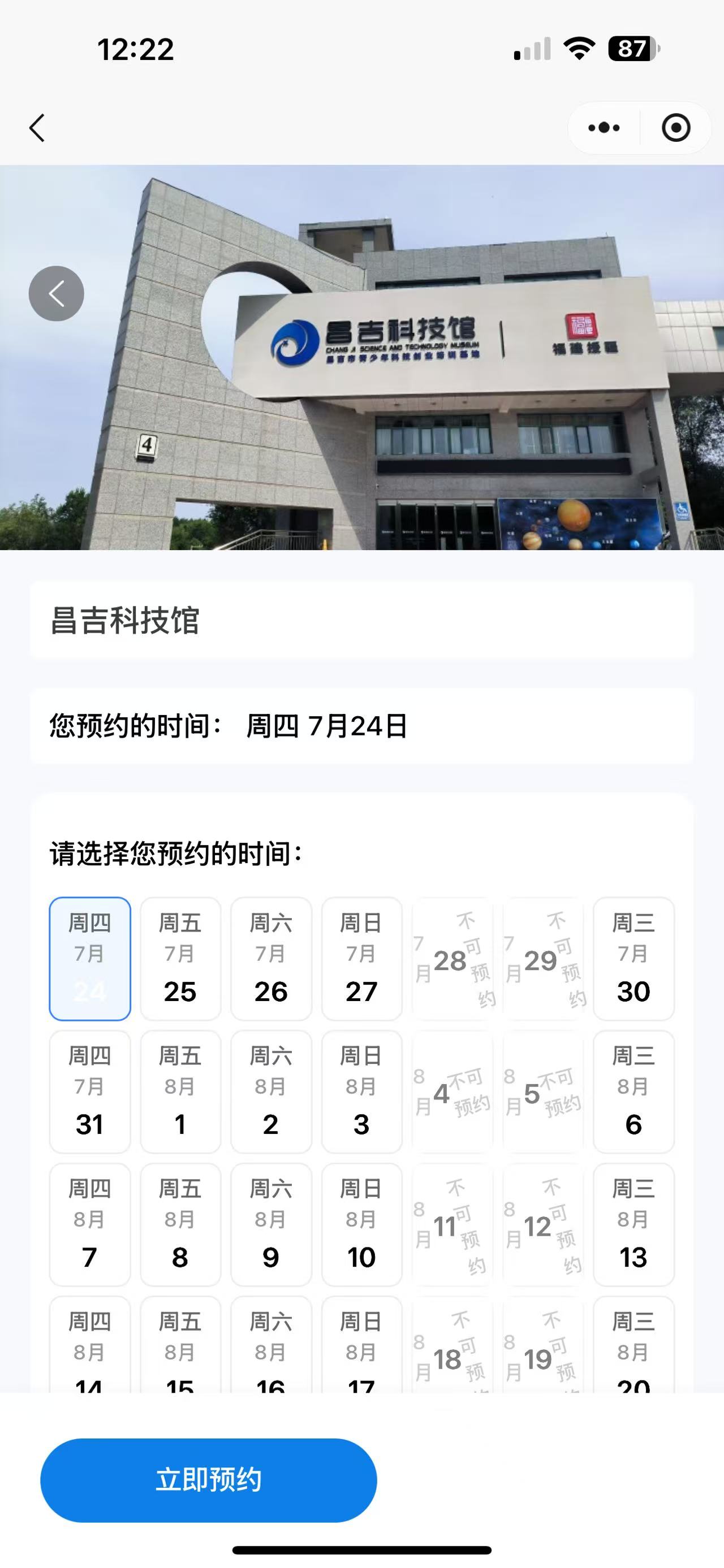The height and width of the screenshot is (1568, 724).
Task: Choose Saturday July 26 for reservation
Action: [x=271, y=958]
